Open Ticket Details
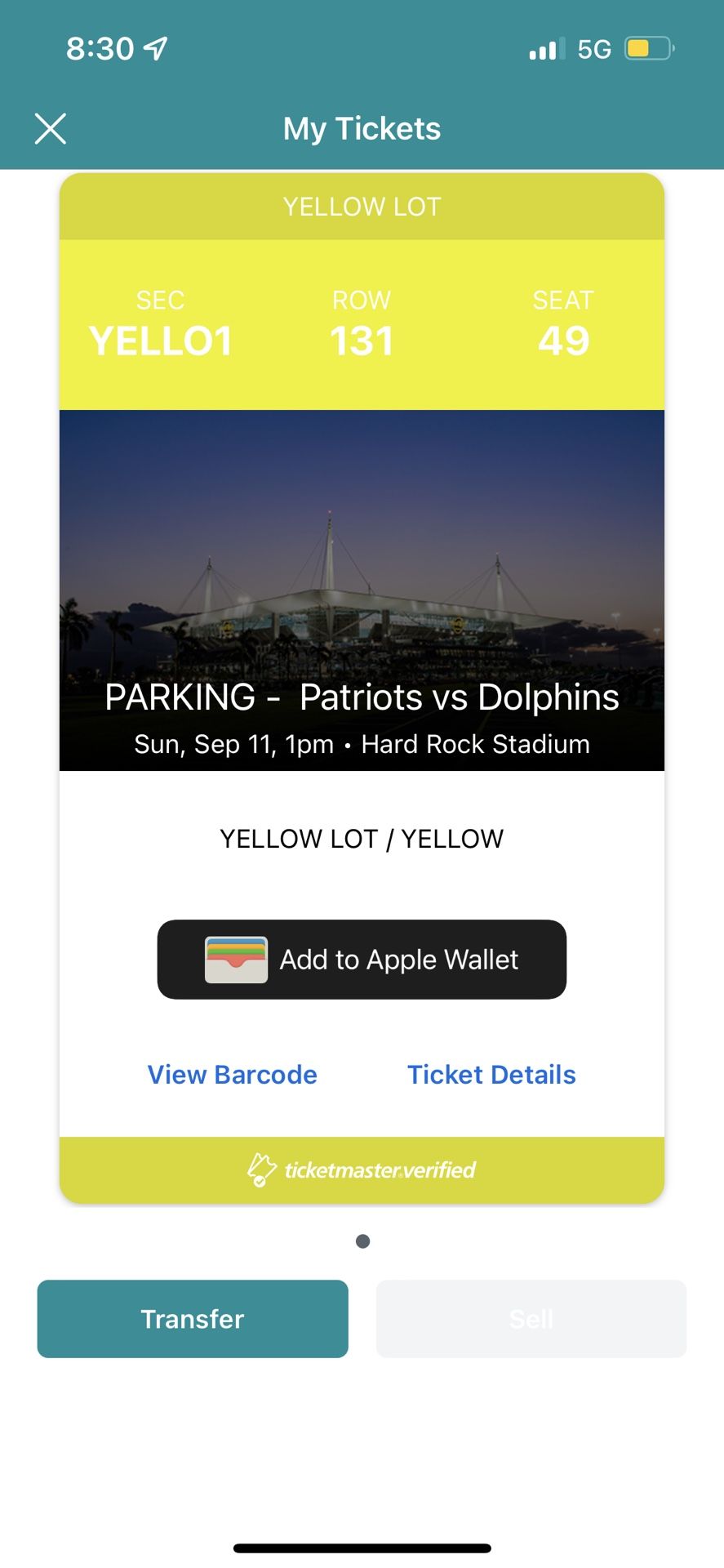The height and width of the screenshot is (1568, 724). click(491, 1075)
